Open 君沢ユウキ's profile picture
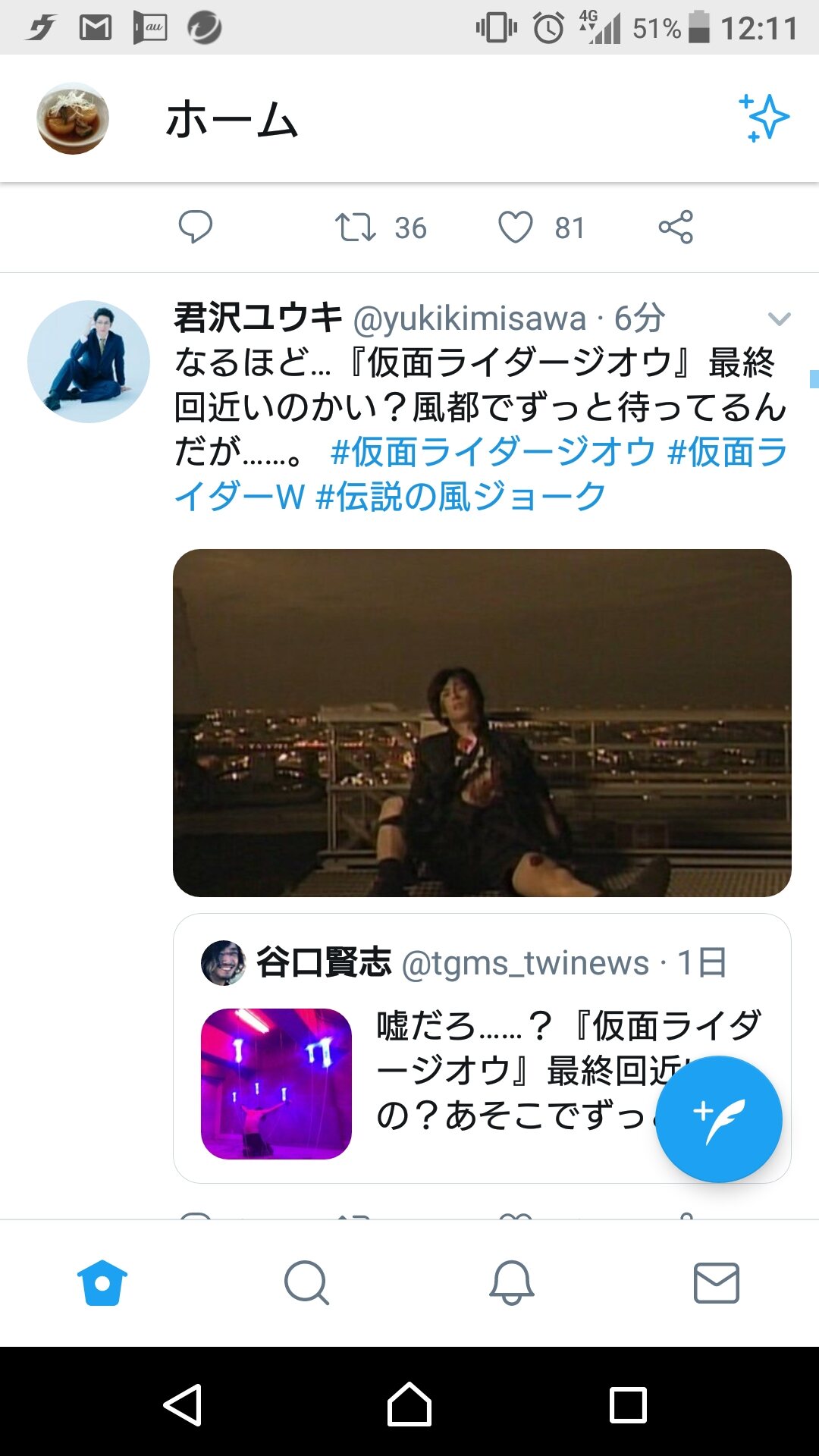 [89, 362]
